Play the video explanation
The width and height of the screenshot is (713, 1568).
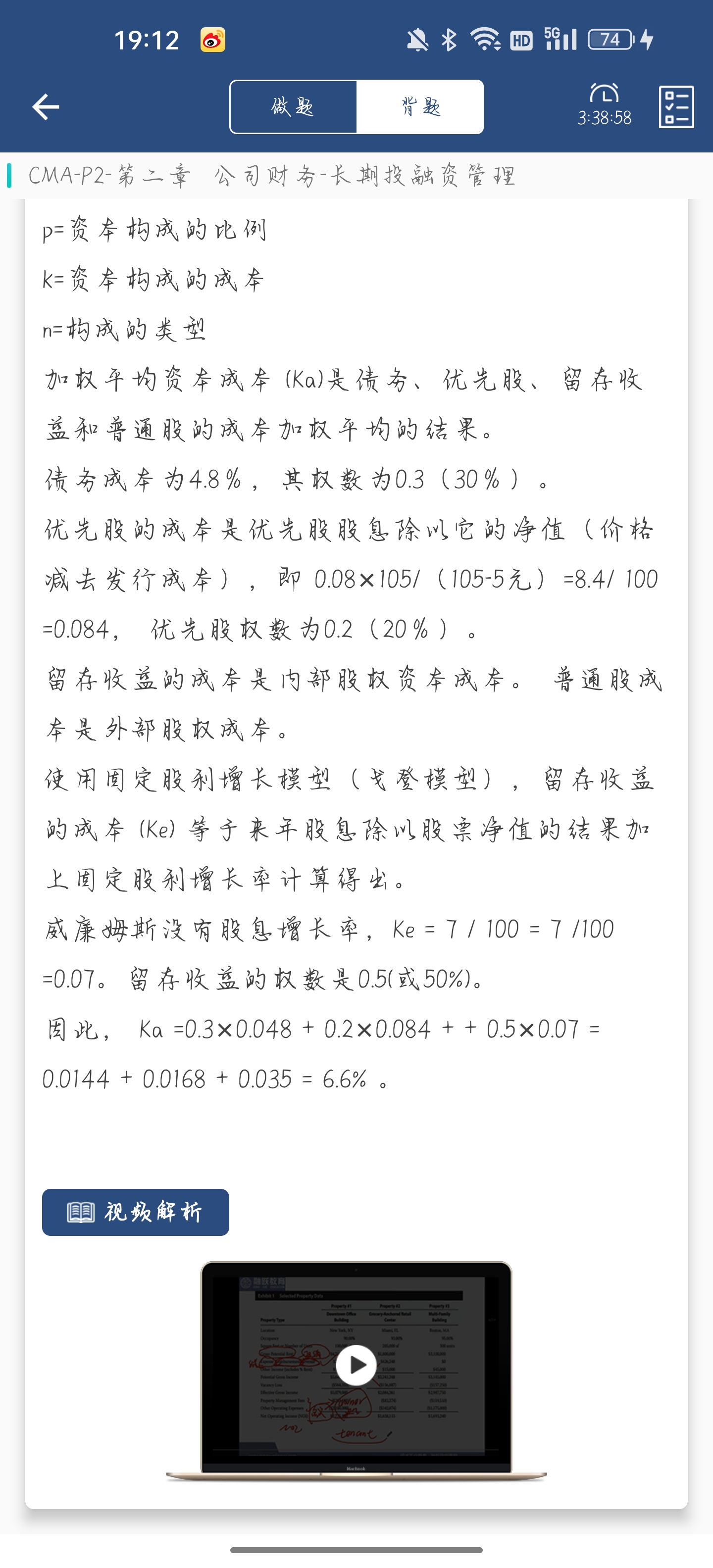coord(356,1365)
